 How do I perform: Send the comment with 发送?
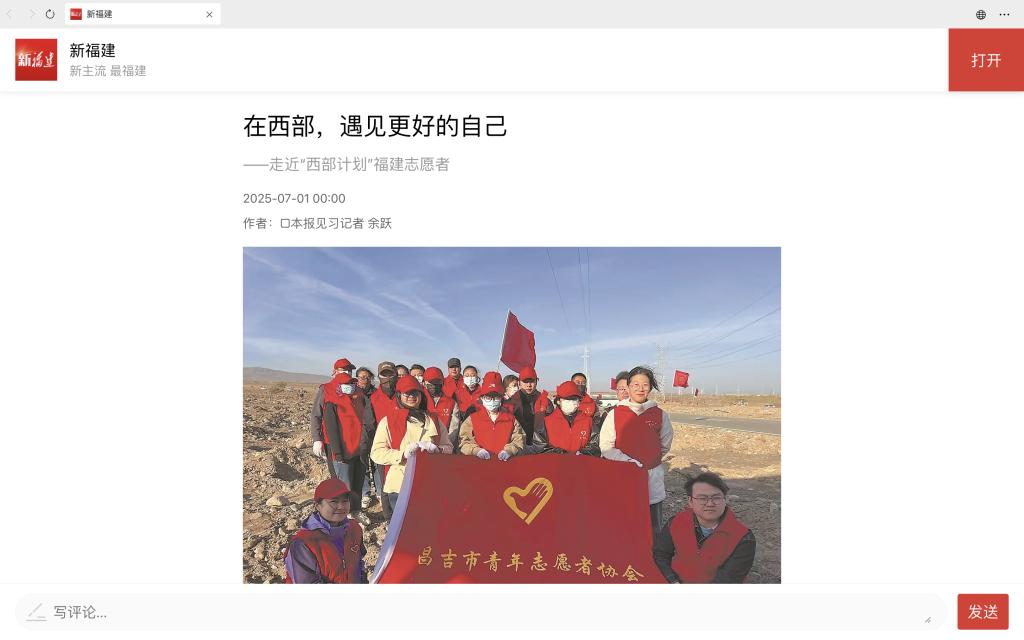(x=982, y=612)
